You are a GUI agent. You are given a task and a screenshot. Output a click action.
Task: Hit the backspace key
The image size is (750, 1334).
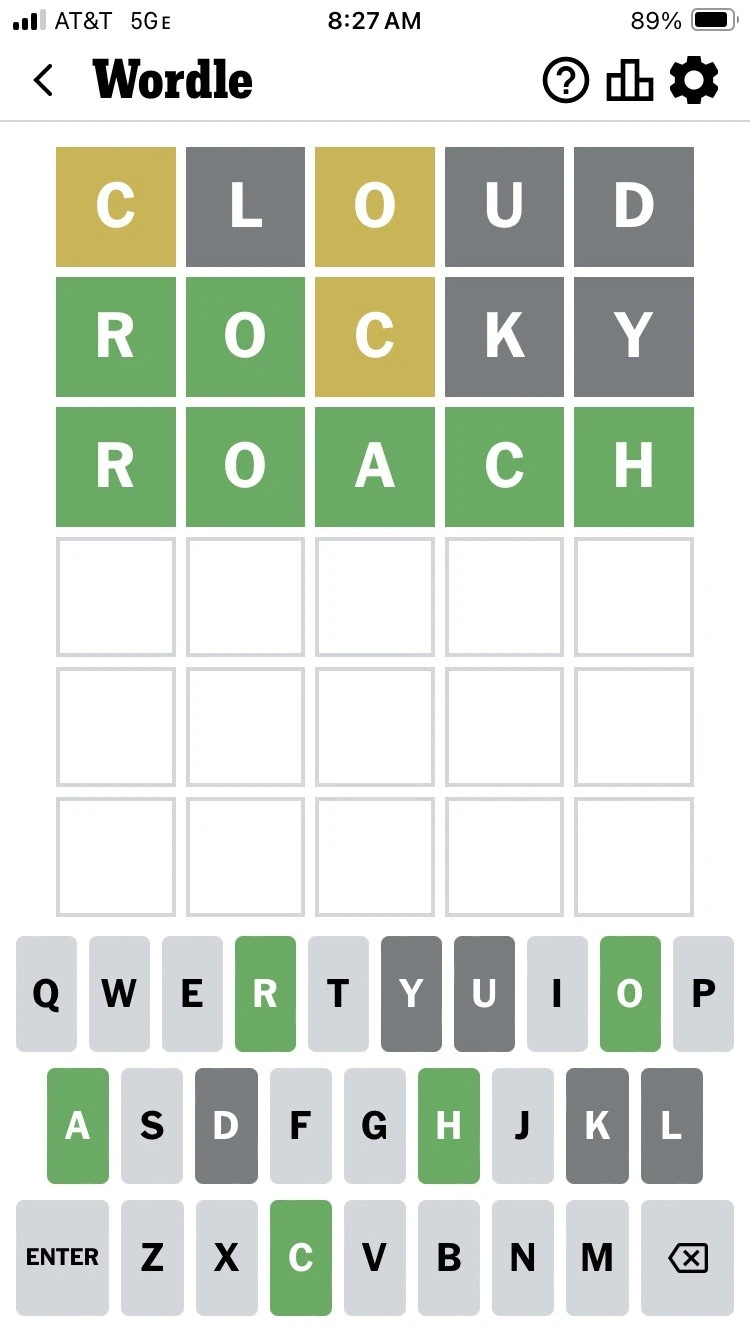click(688, 1257)
